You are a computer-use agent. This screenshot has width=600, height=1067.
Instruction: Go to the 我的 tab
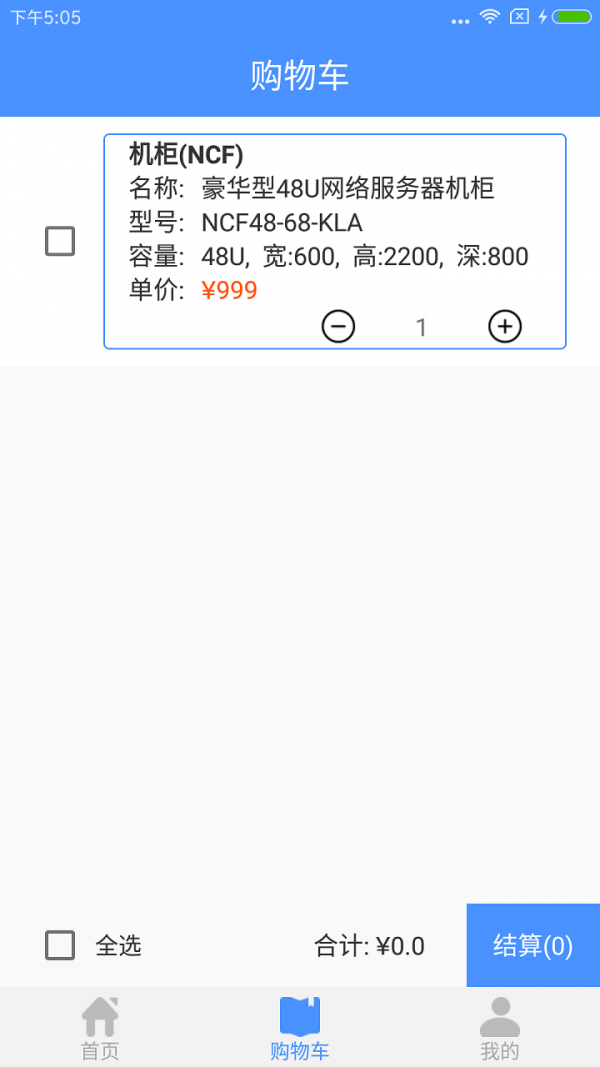500,1028
